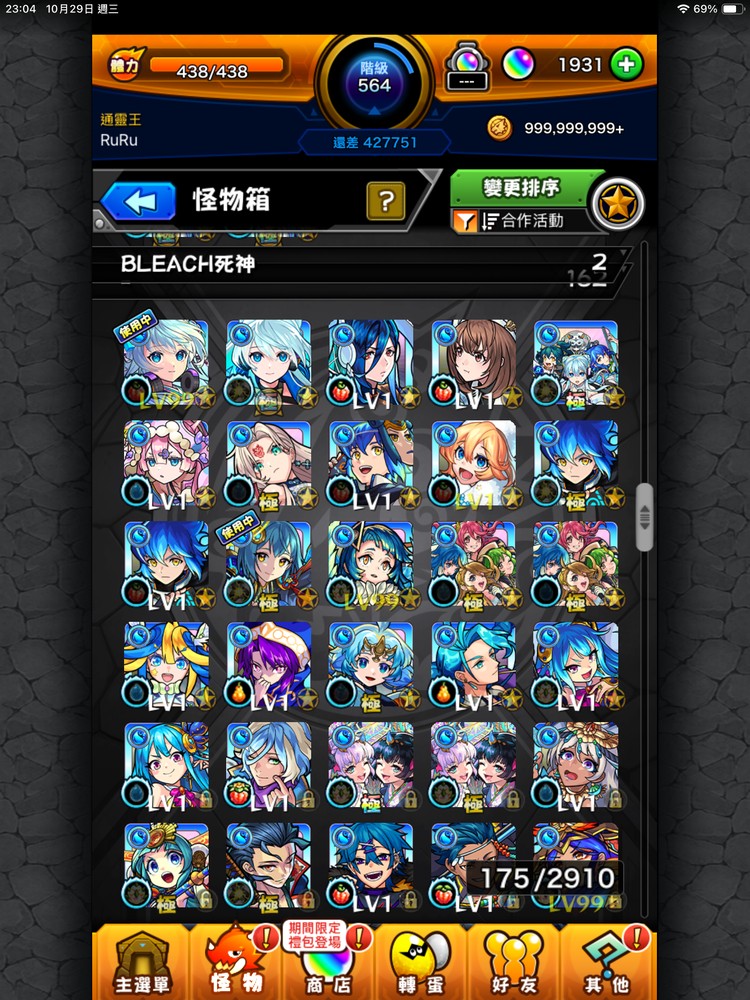Go back from the monster box

[139, 201]
